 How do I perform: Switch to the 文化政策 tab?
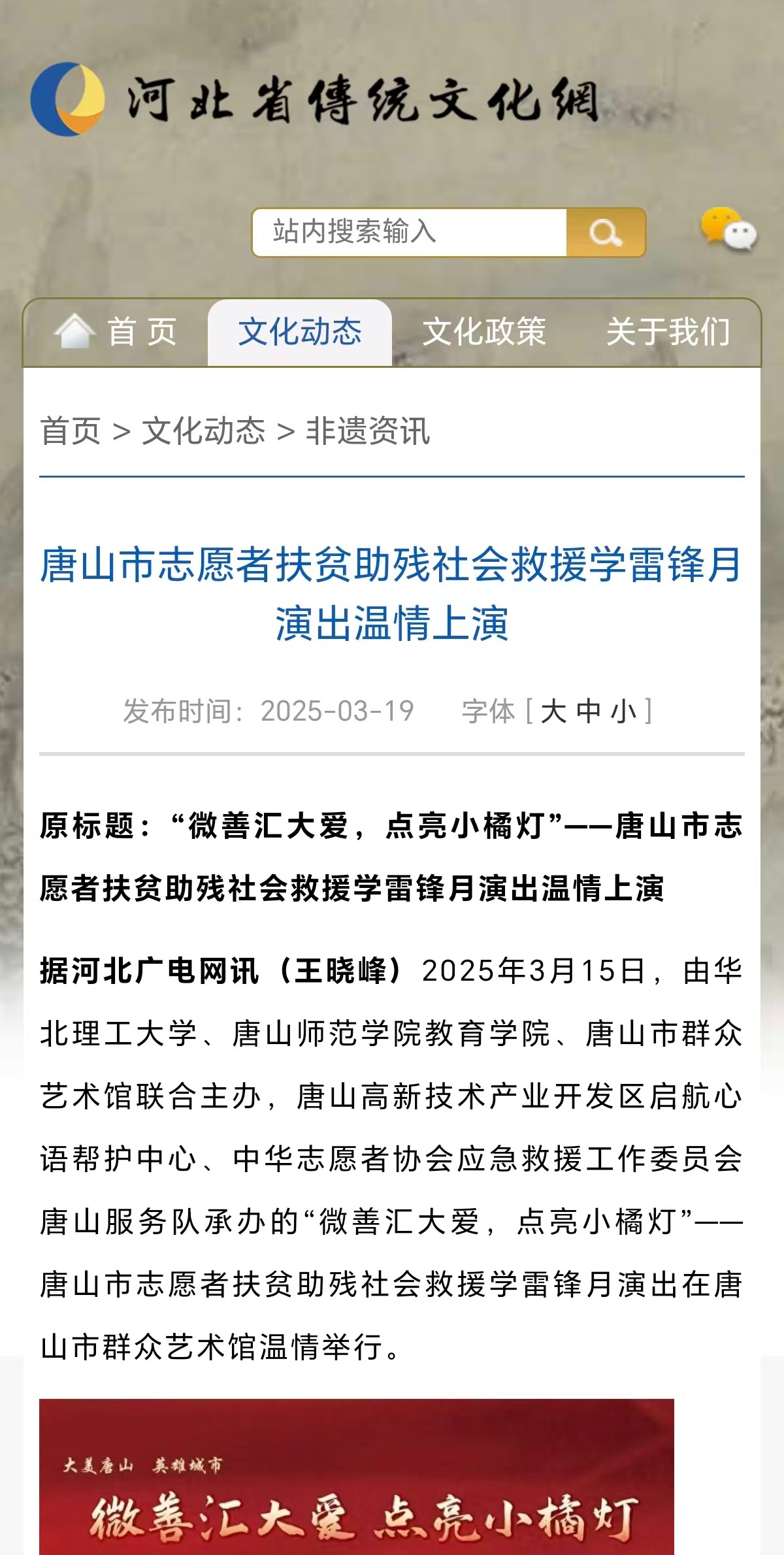tap(484, 332)
